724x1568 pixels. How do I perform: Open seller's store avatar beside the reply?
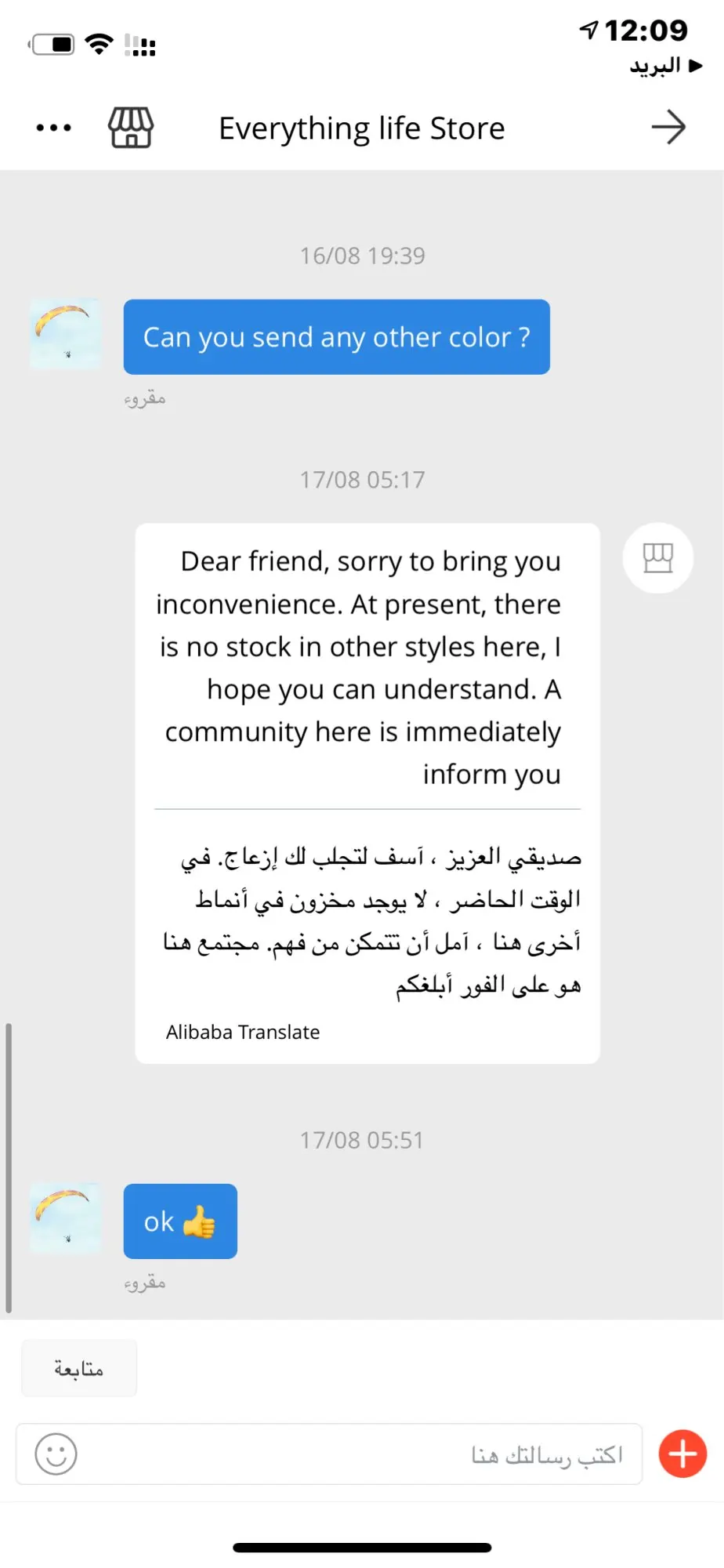[x=658, y=558]
